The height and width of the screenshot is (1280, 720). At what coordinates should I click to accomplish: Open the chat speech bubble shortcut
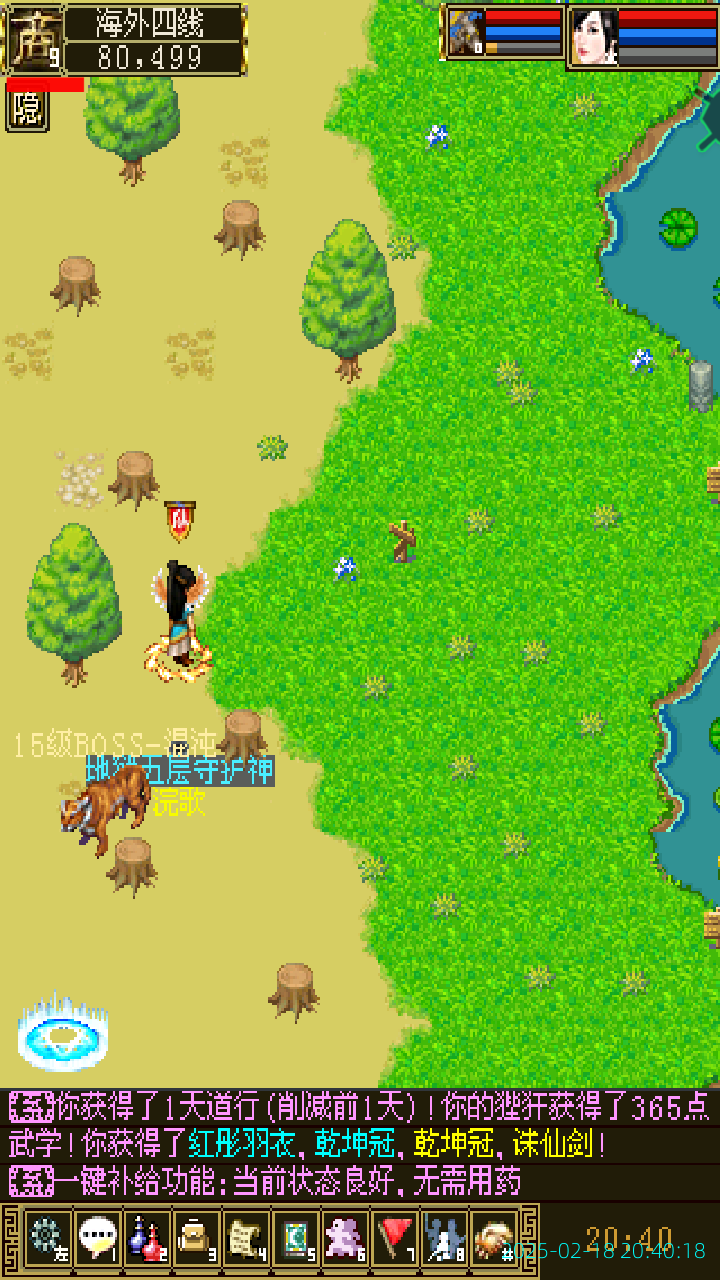click(x=96, y=1239)
